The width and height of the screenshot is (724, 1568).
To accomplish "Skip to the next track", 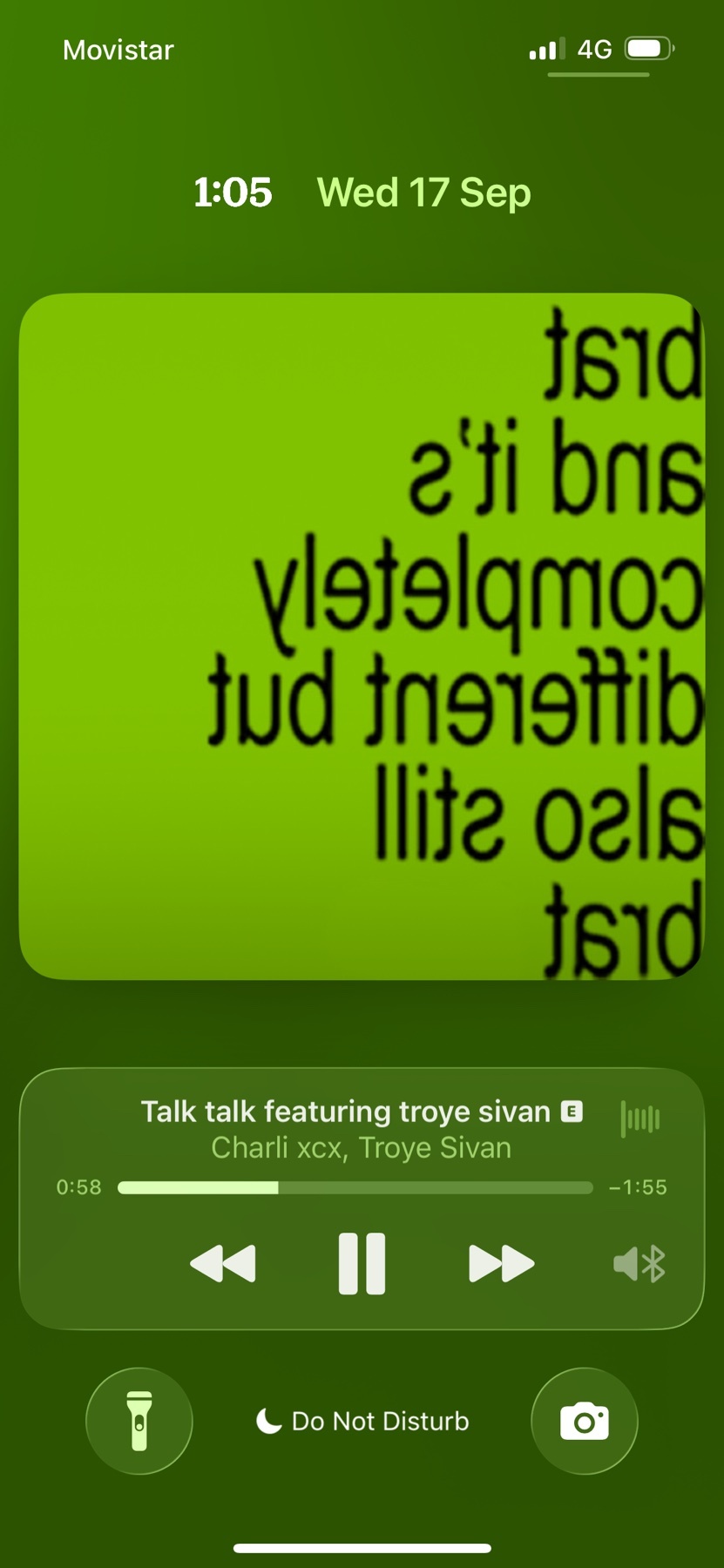I will [501, 1263].
